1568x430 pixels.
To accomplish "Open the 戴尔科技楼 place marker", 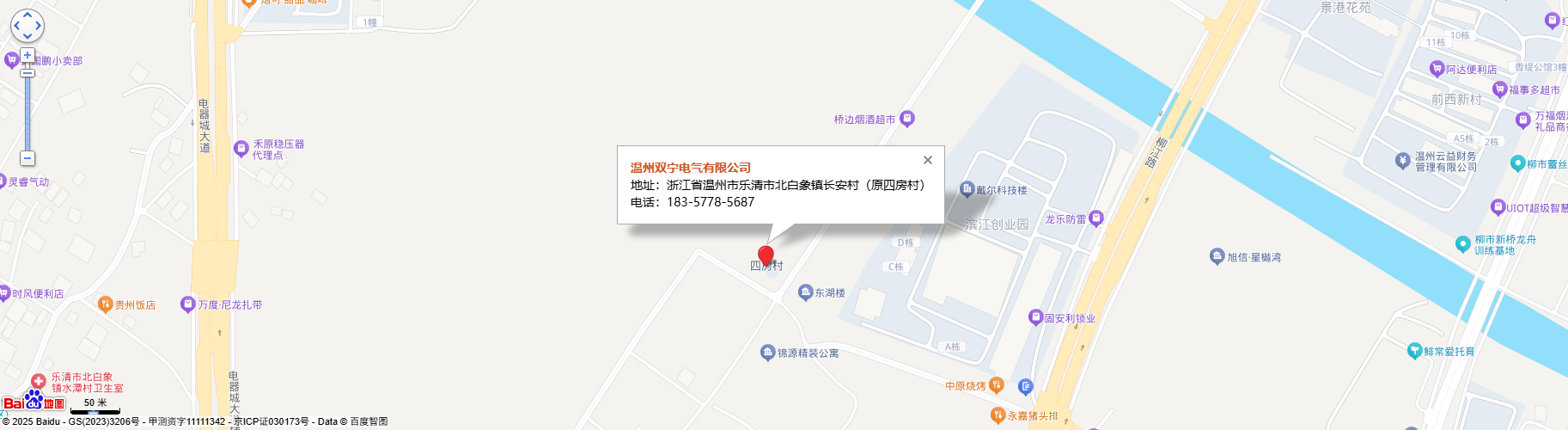I will (x=967, y=189).
